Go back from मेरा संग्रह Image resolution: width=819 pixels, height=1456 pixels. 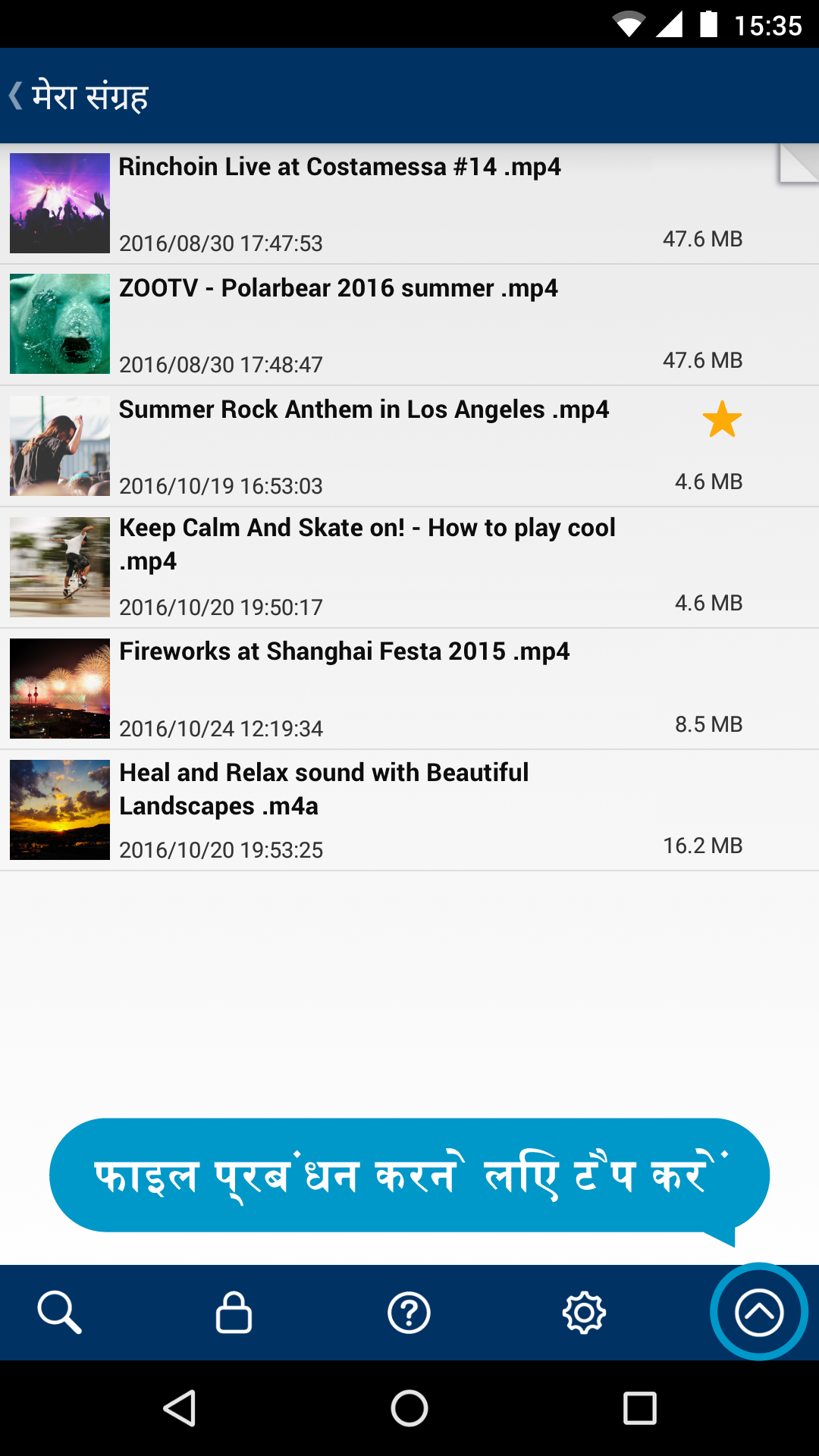click(x=17, y=96)
